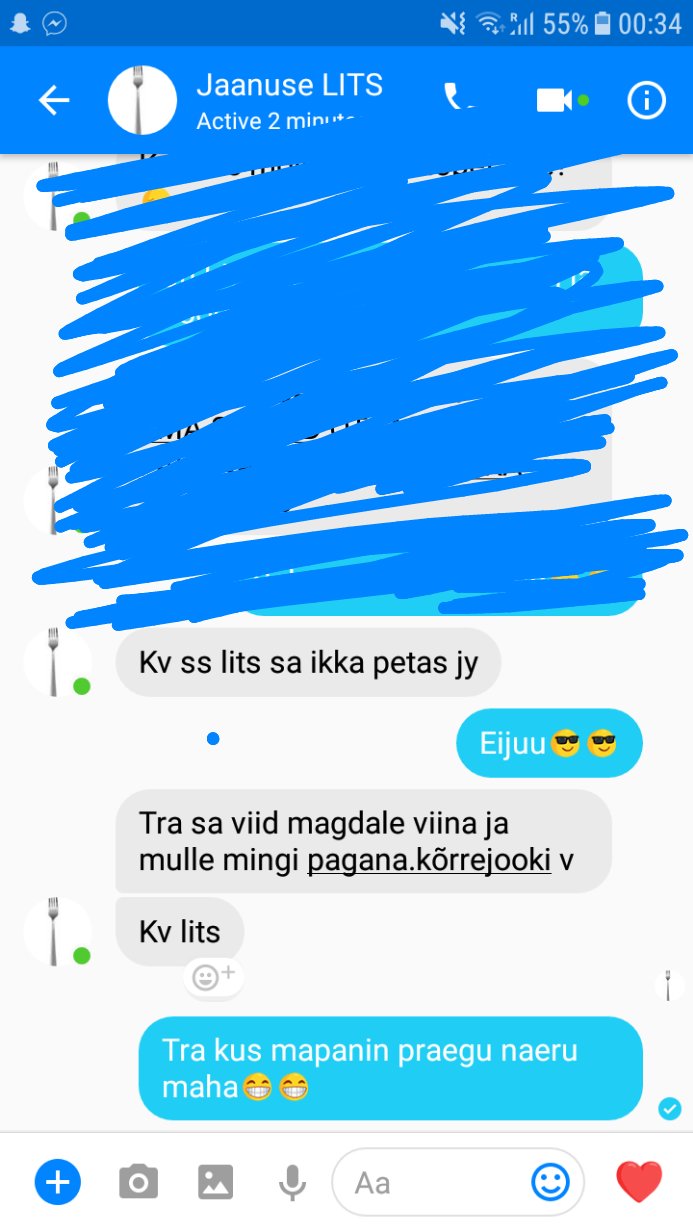Image resolution: width=693 pixels, height=1232 pixels.
Task: Open the plus menu for more actions
Action: pos(58,1182)
